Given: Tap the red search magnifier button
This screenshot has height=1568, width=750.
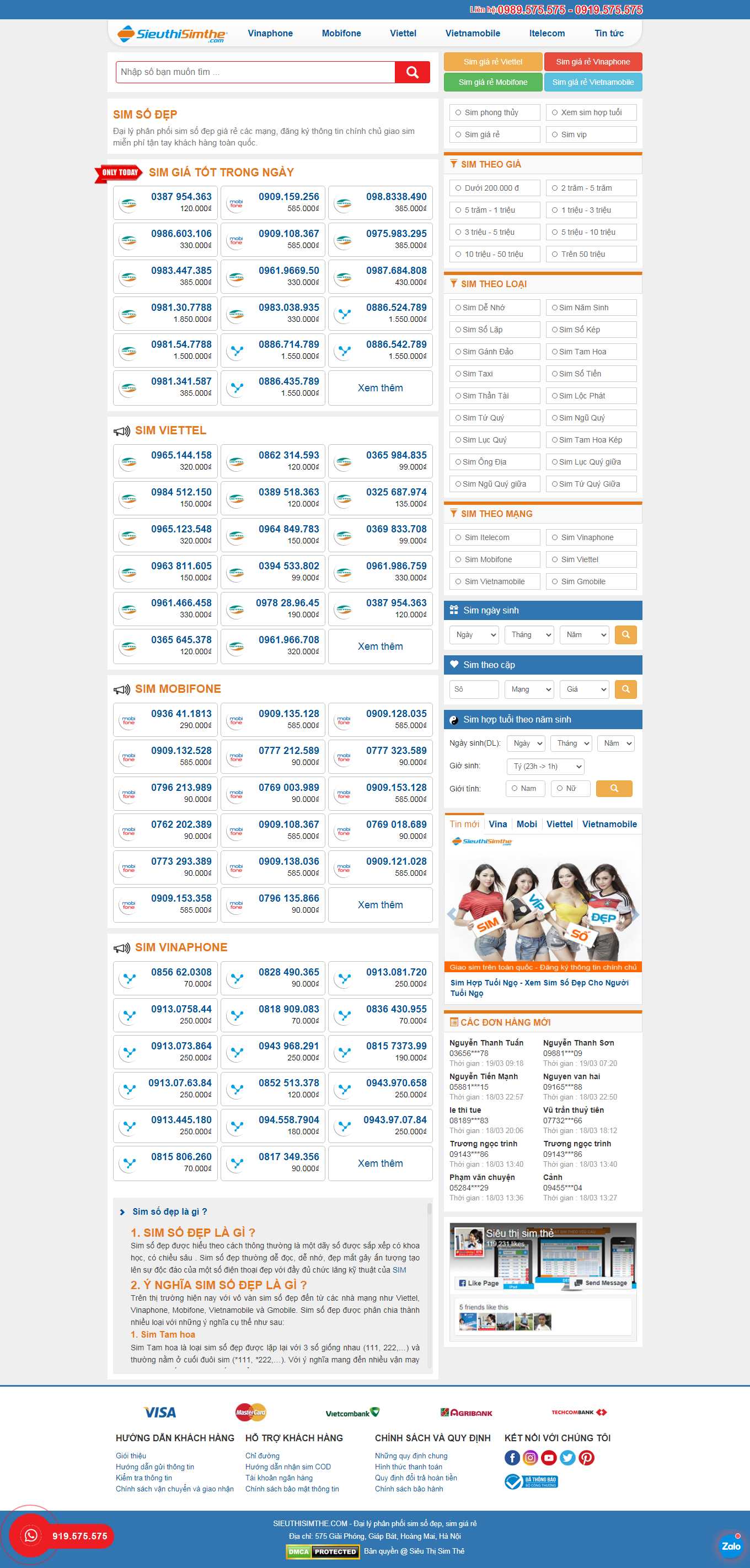Looking at the screenshot, I should (412, 72).
